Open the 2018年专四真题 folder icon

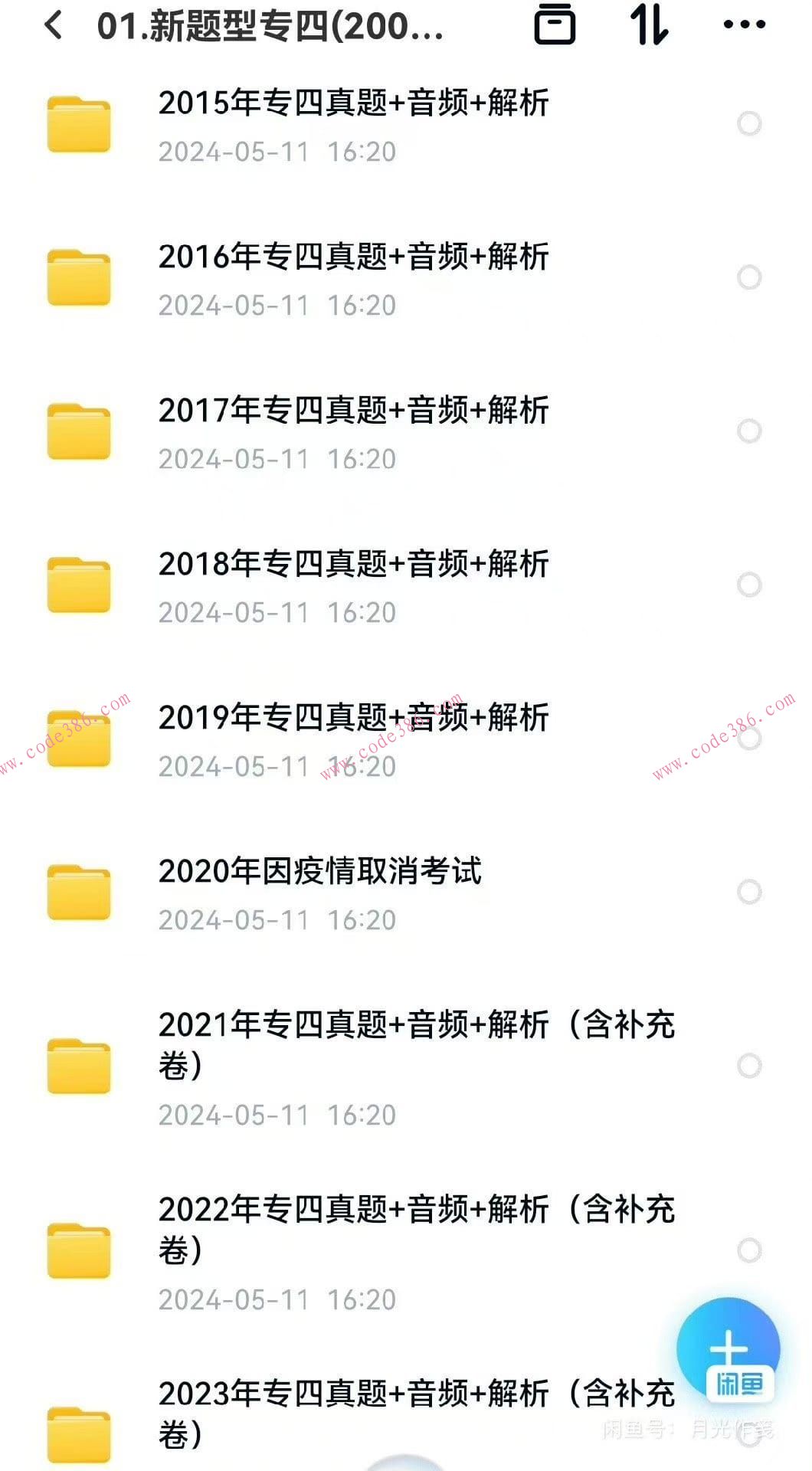click(79, 582)
